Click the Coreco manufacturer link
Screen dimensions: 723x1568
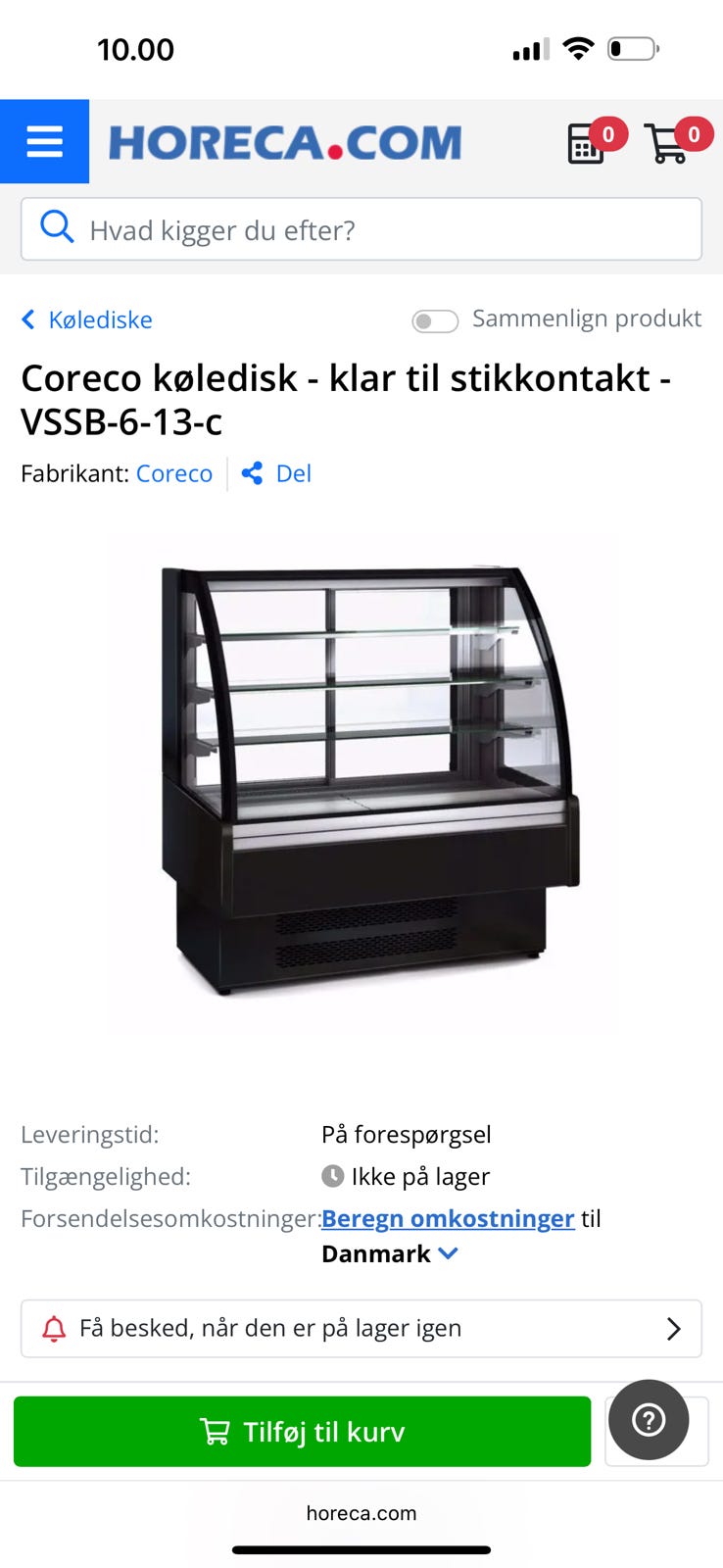173,473
